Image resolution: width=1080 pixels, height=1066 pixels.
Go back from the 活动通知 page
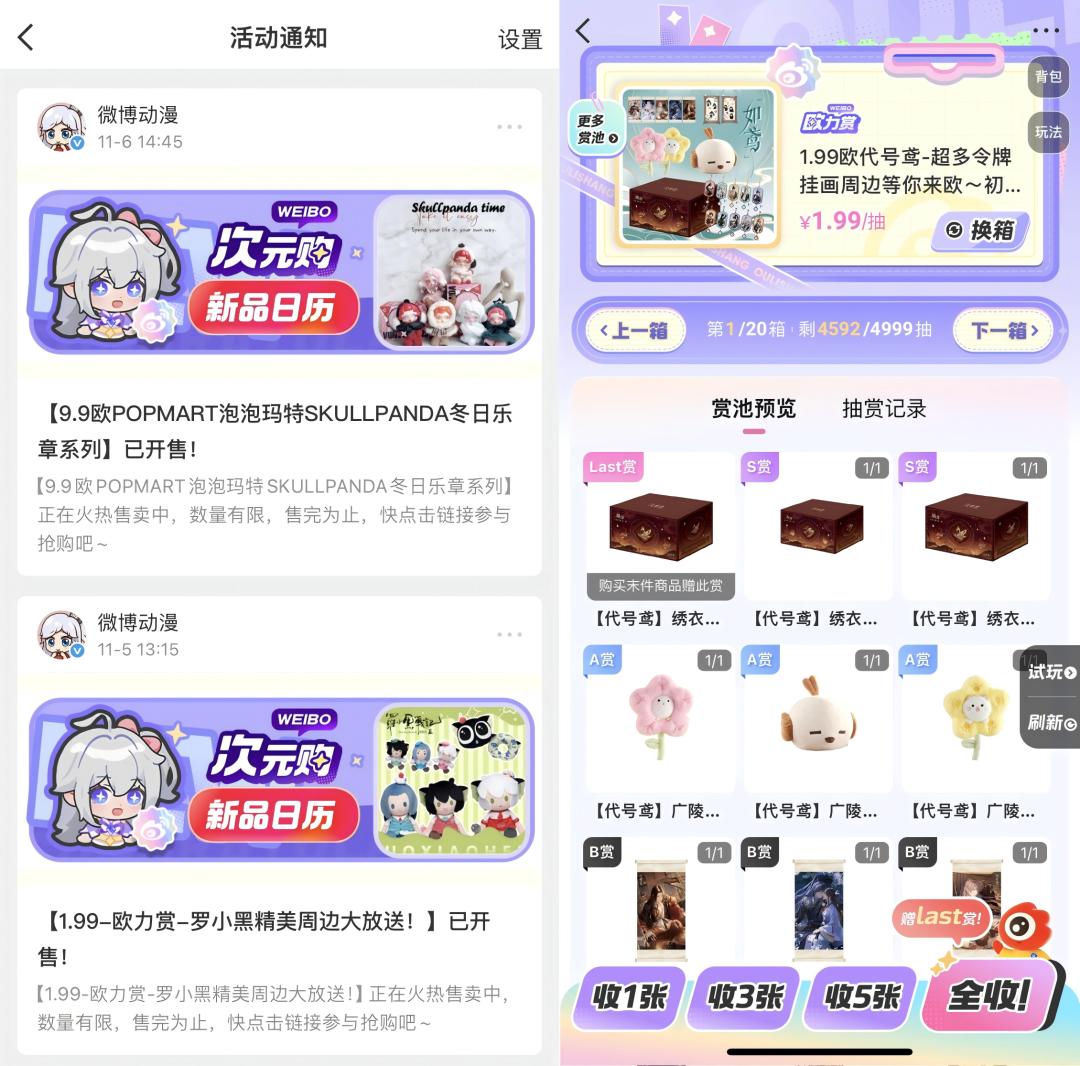coord(25,38)
